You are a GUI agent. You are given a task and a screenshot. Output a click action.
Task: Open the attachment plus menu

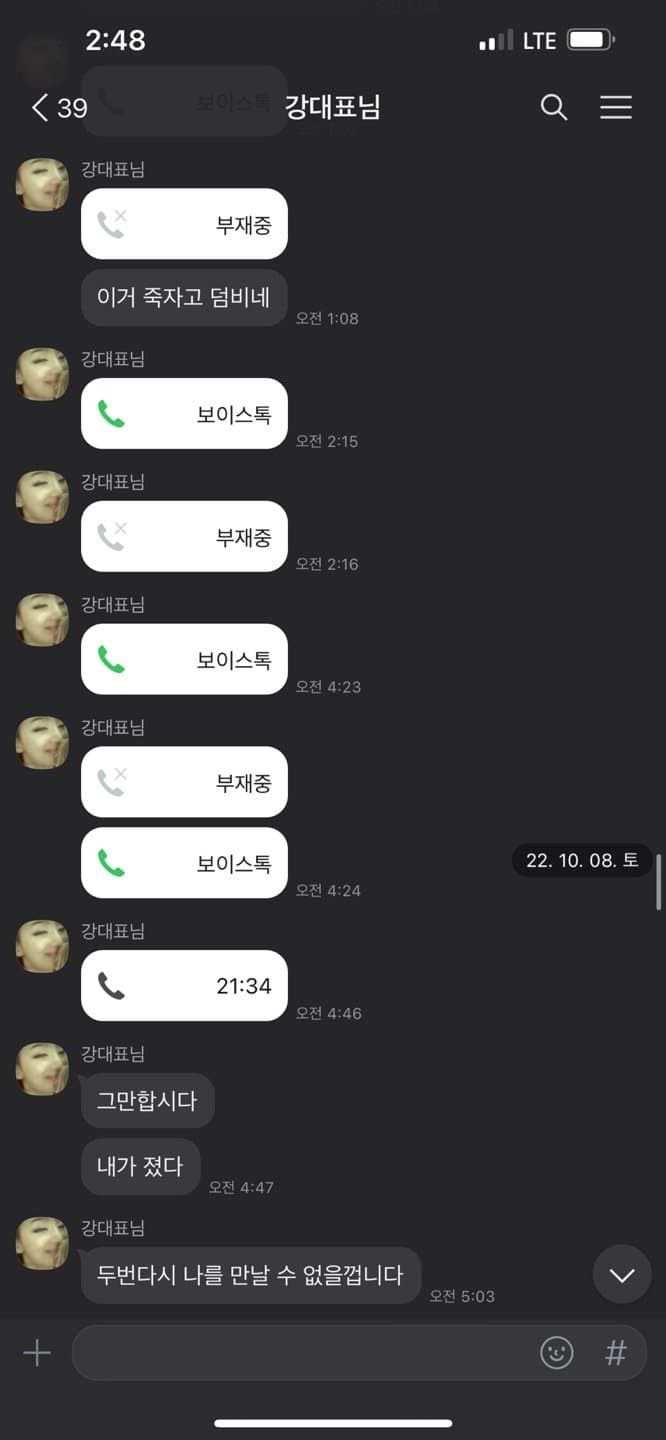pyautogui.click(x=37, y=1353)
